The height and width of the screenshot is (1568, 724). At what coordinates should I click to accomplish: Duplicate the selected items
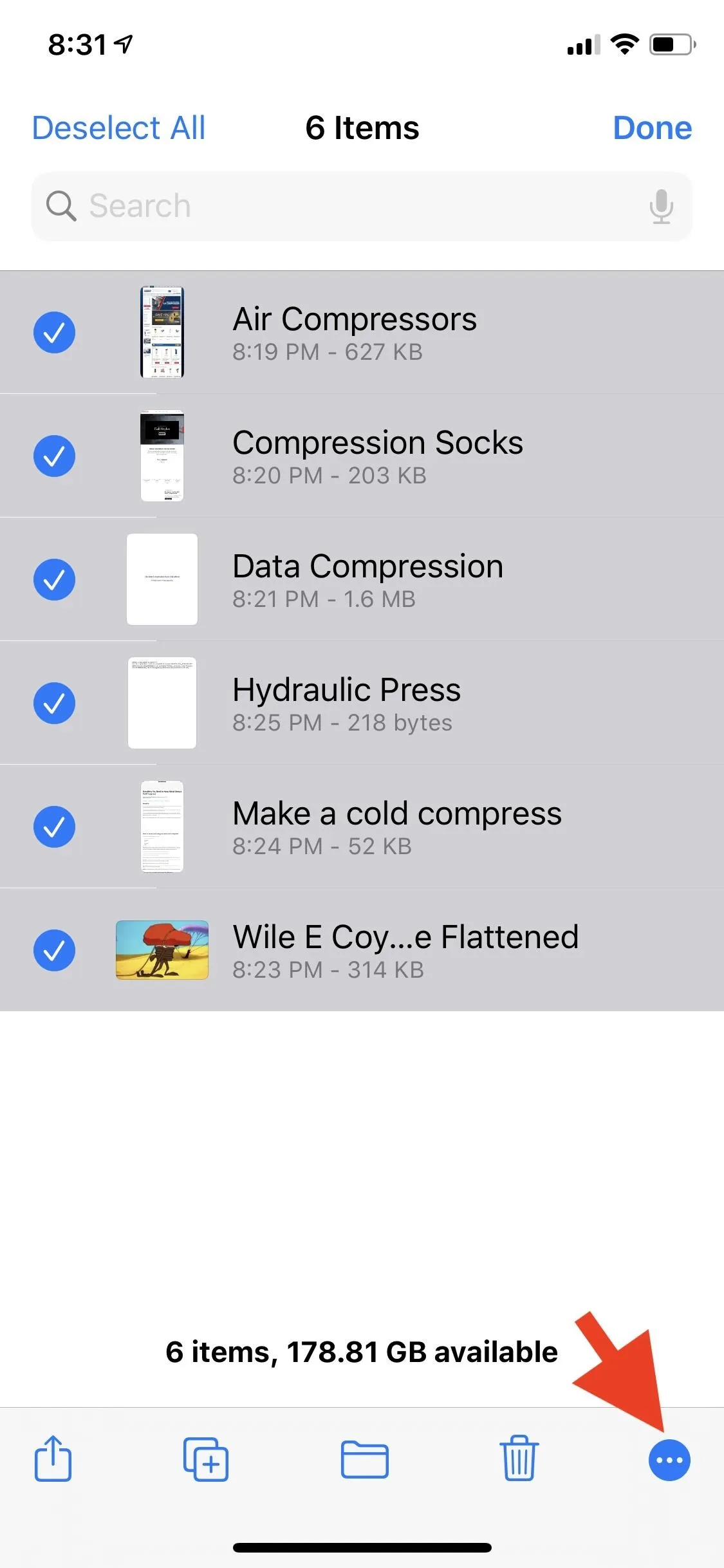206,1459
